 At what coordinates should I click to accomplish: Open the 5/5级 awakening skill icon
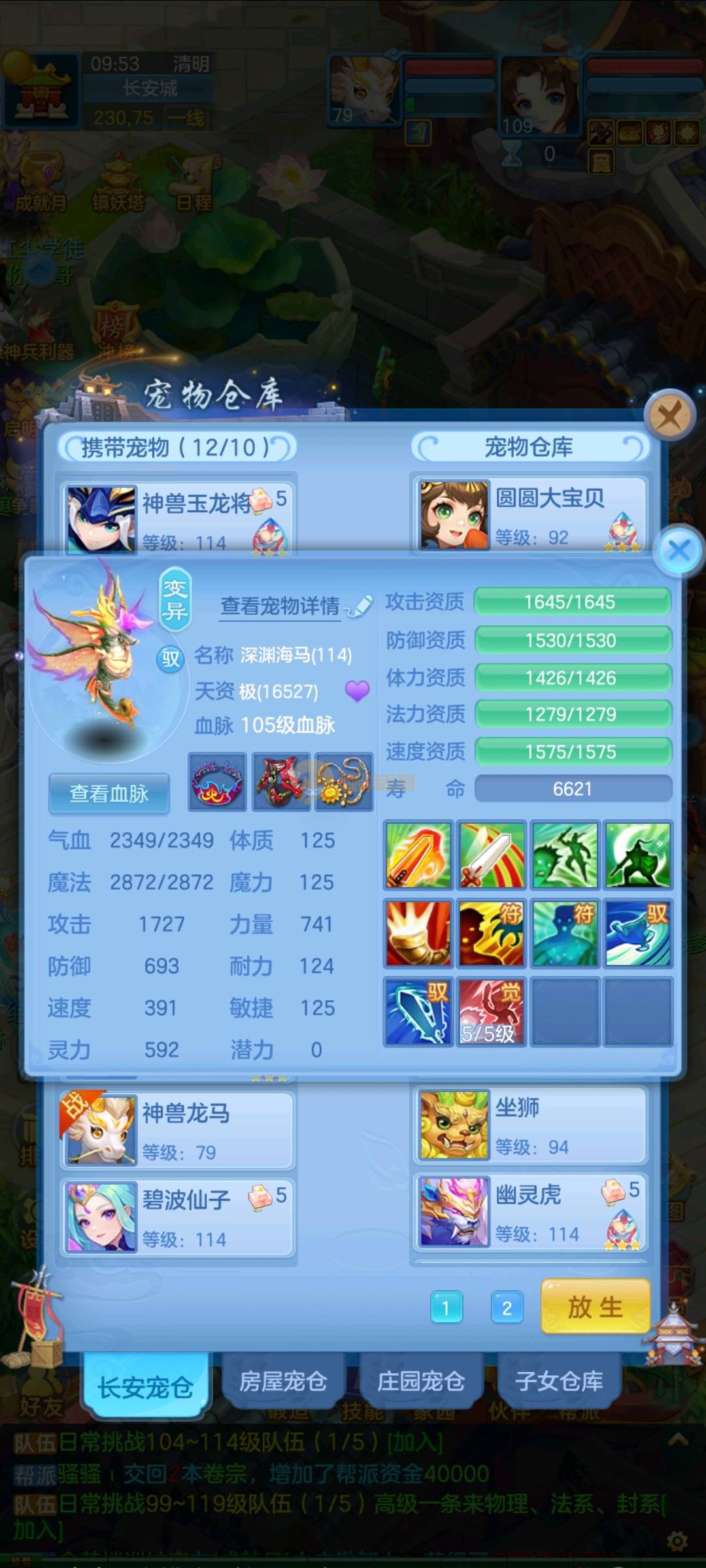click(490, 1011)
